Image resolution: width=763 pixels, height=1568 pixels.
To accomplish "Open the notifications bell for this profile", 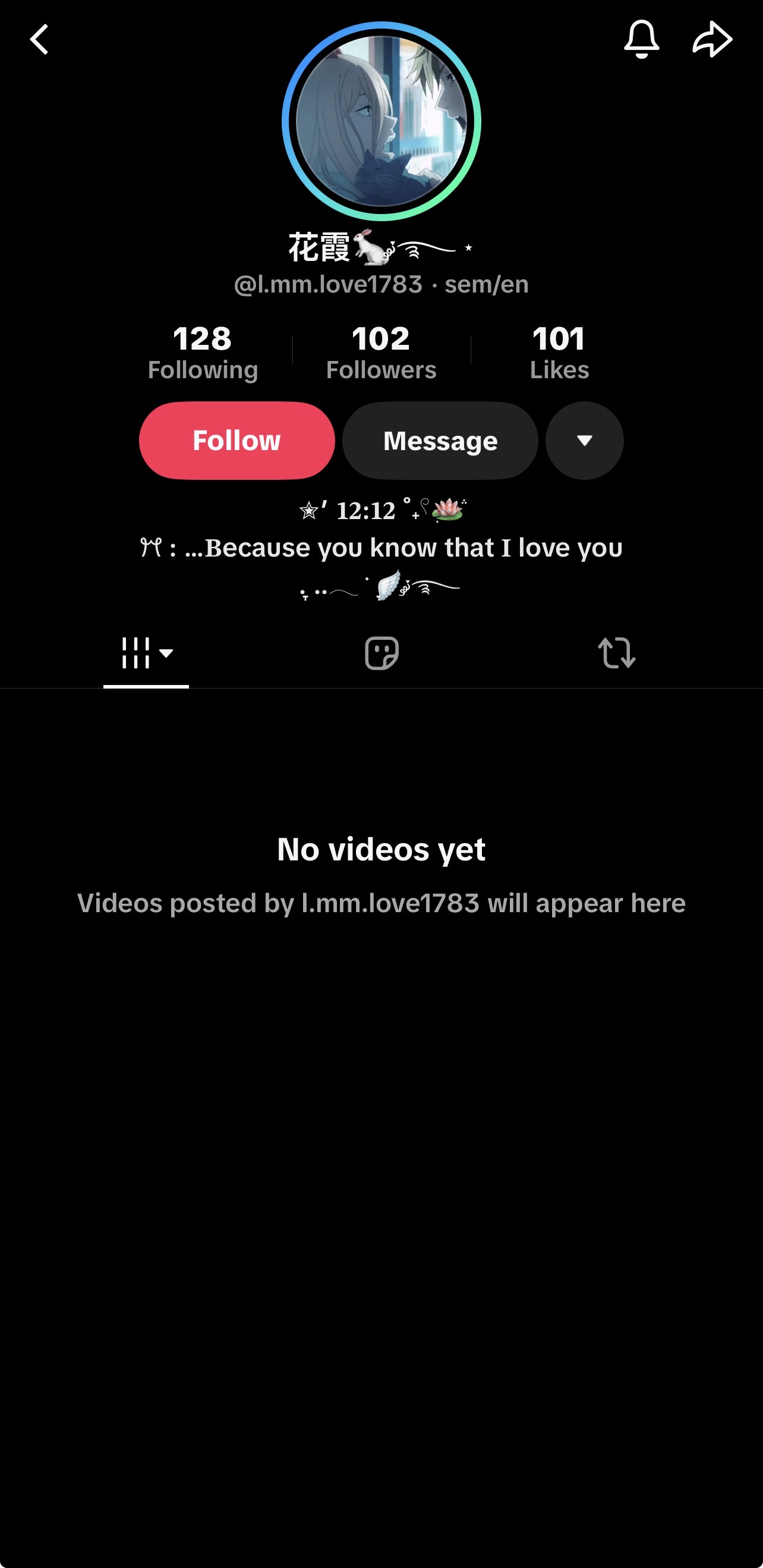I will tap(641, 40).
